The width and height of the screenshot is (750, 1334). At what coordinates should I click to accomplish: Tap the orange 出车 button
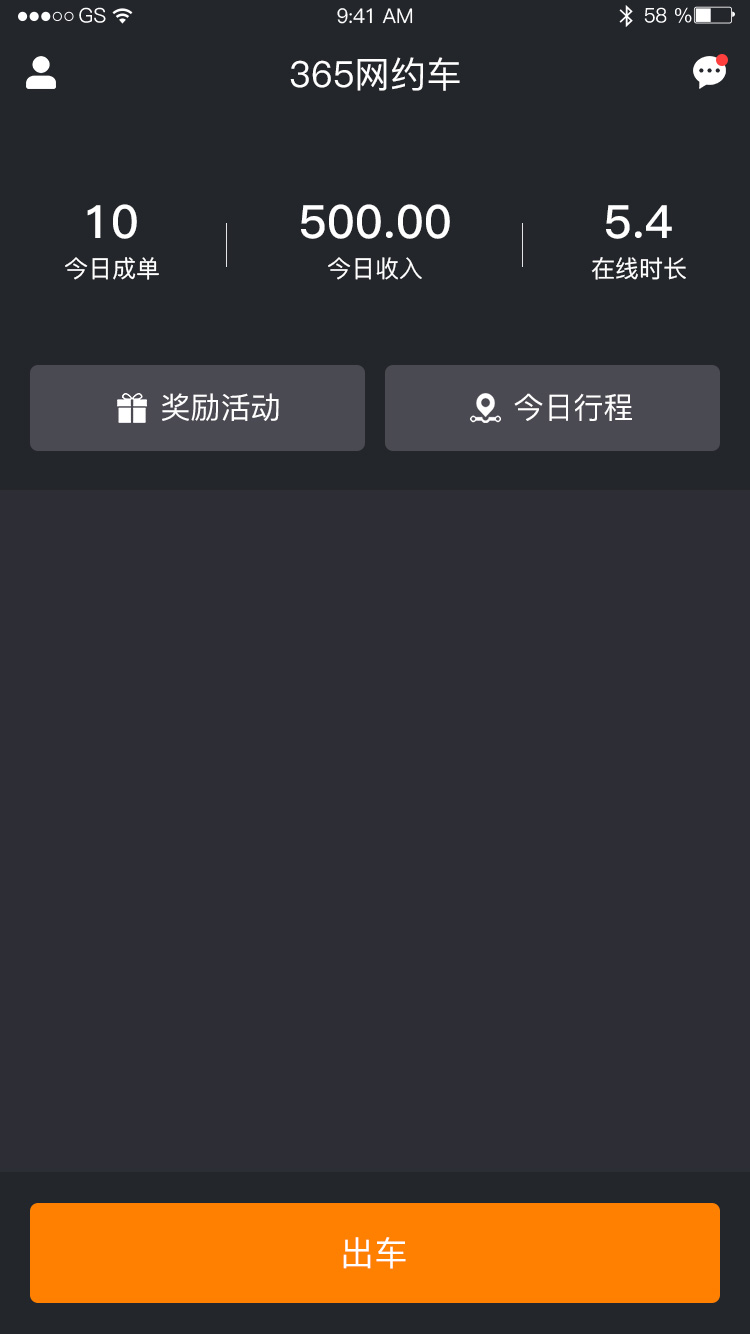point(375,1253)
